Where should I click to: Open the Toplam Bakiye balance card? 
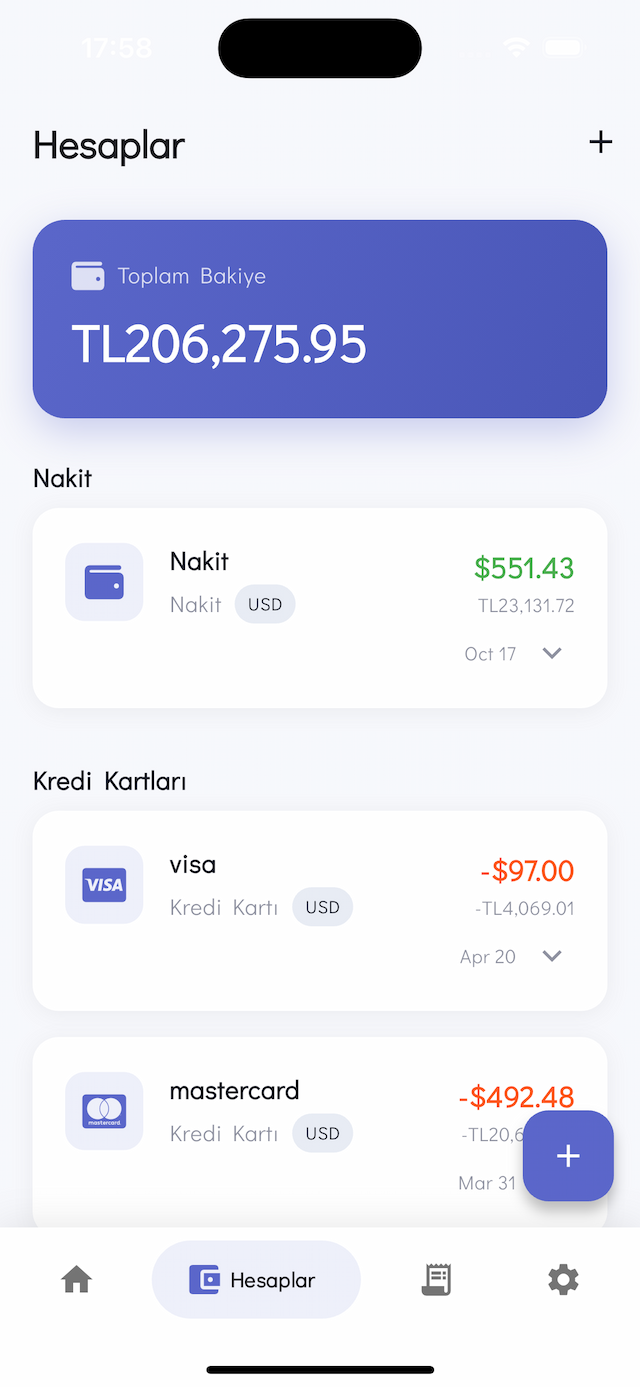point(320,318)
